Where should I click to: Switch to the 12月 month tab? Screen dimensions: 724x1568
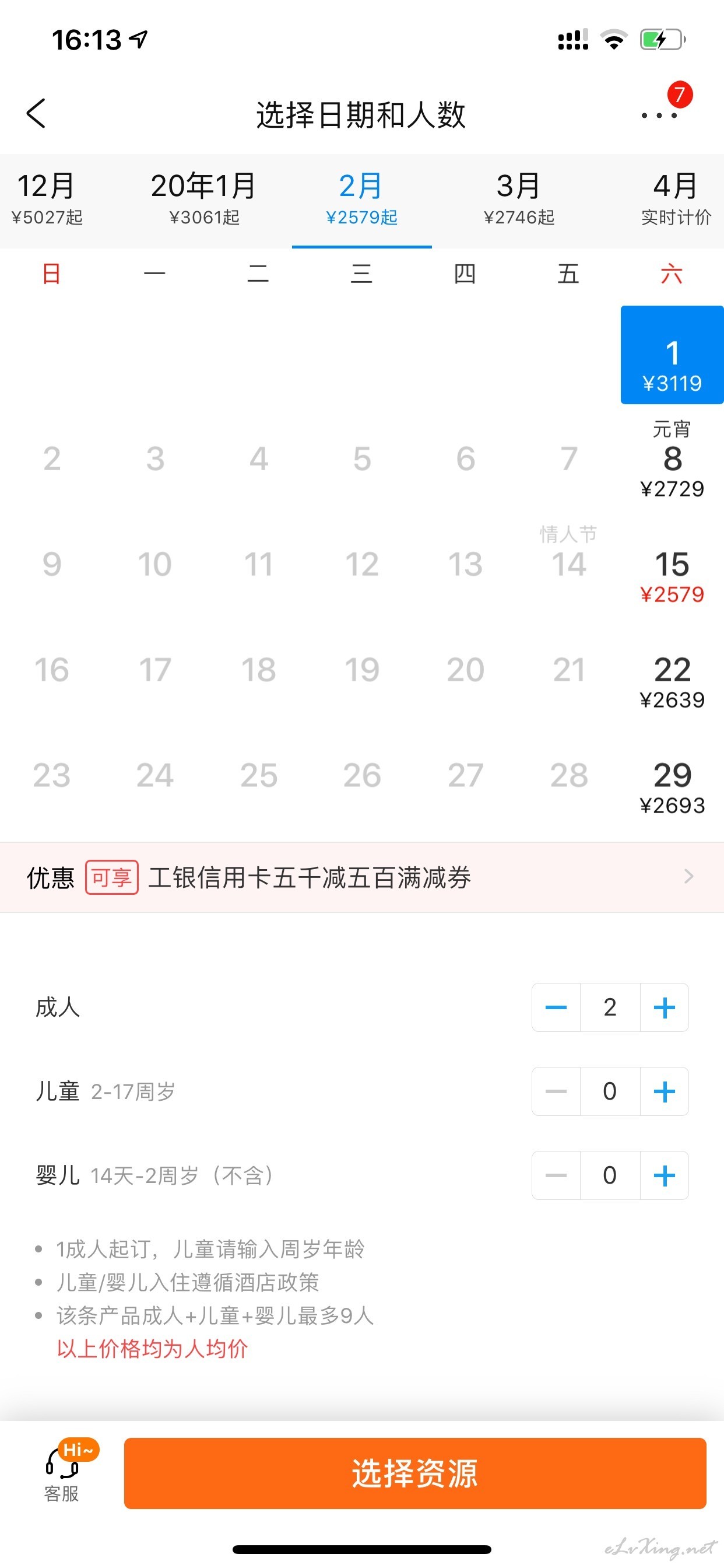point(46,199)
